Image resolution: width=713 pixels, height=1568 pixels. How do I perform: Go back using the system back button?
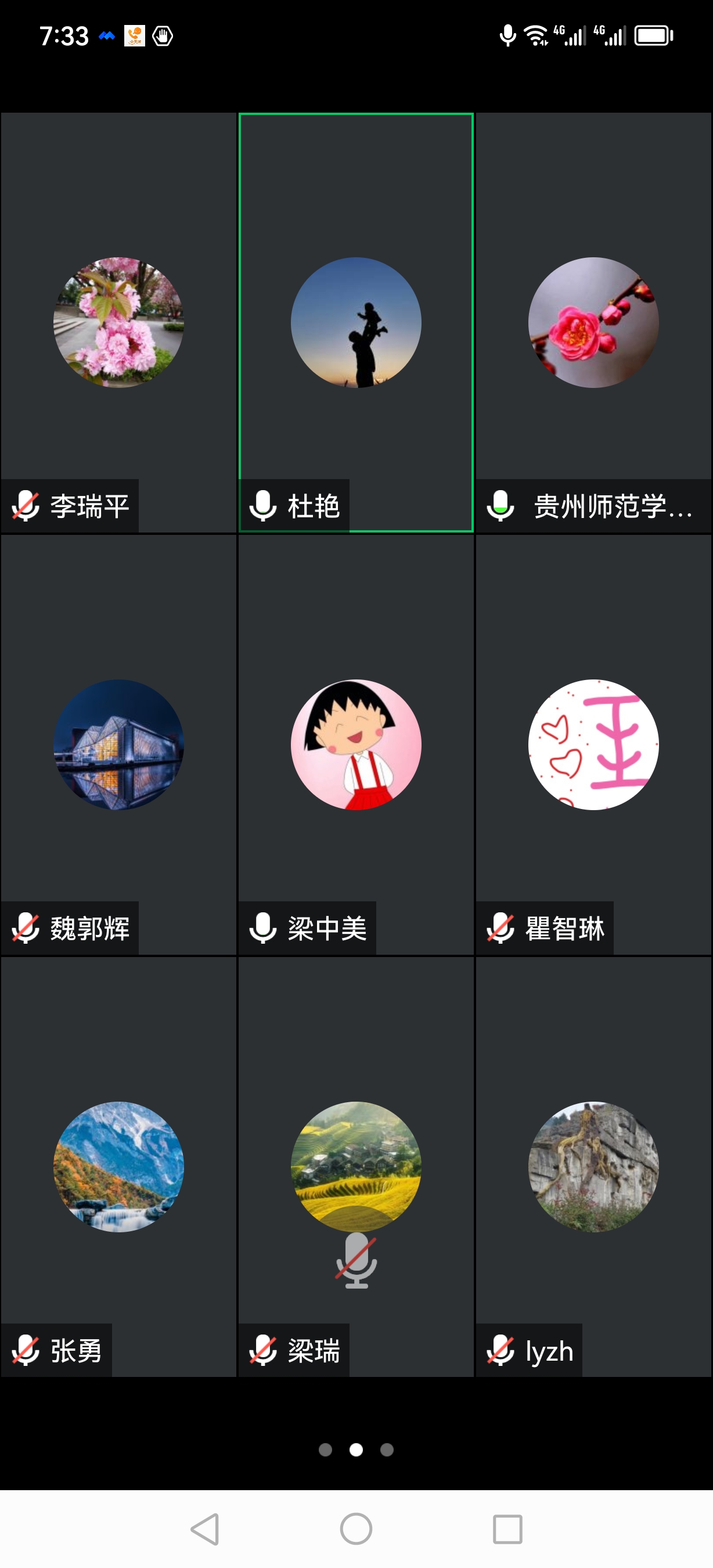(205, 1529)
